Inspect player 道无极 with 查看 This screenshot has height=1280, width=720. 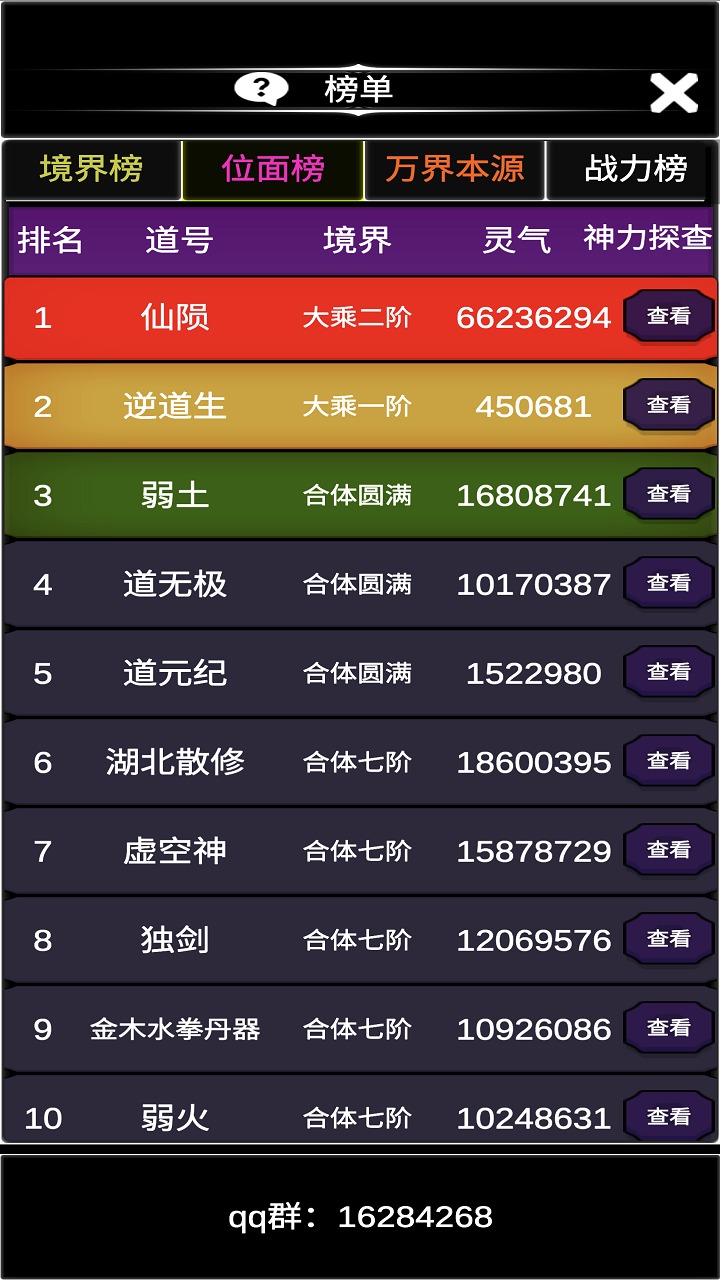click(x=669, y=583)
